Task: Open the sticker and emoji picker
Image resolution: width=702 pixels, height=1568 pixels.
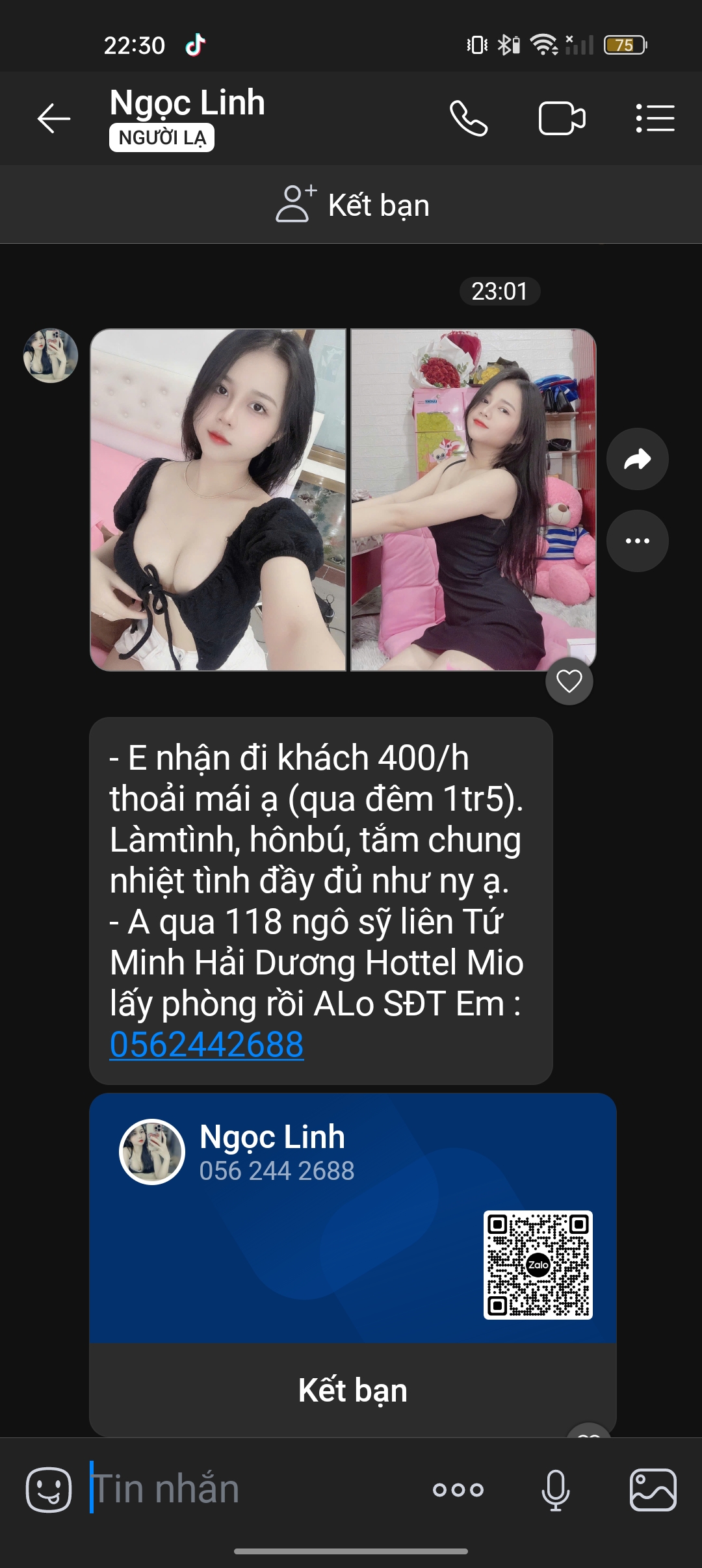Action: tap(49, 1489)
